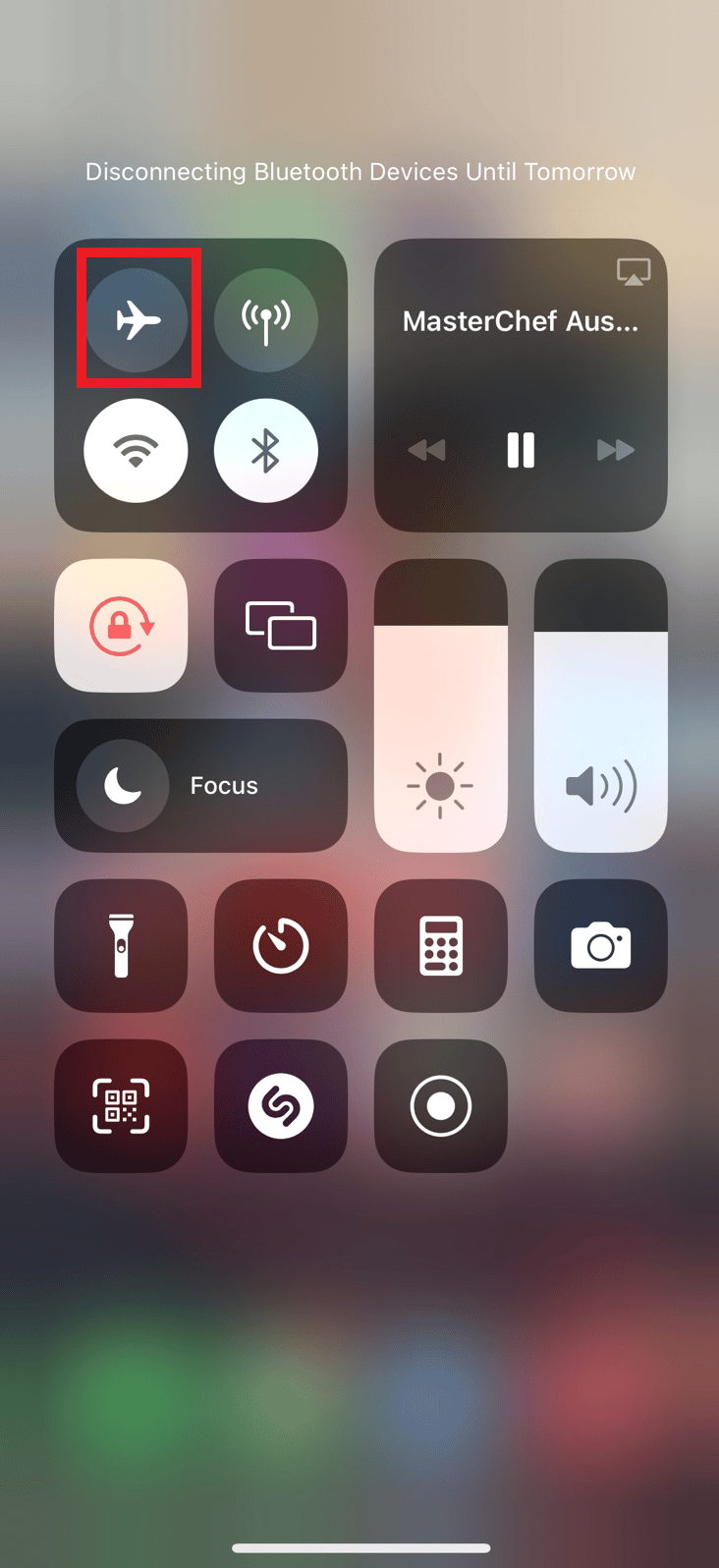The image size is (719, 1568).
Task: Toggle portrait orientation lock
Action: [x=121, y=625]
